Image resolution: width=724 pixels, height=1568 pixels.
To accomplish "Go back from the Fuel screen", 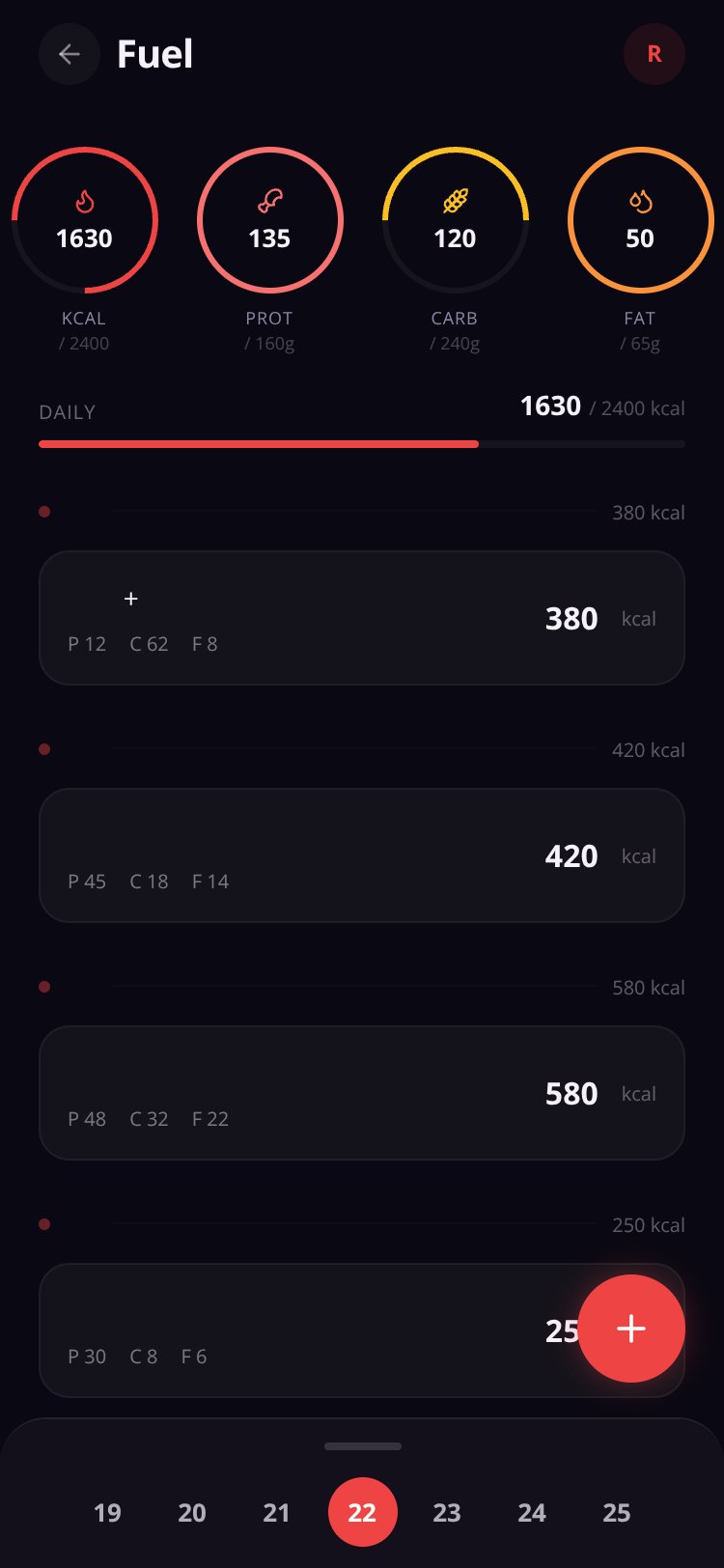I will tap(70, 54).
